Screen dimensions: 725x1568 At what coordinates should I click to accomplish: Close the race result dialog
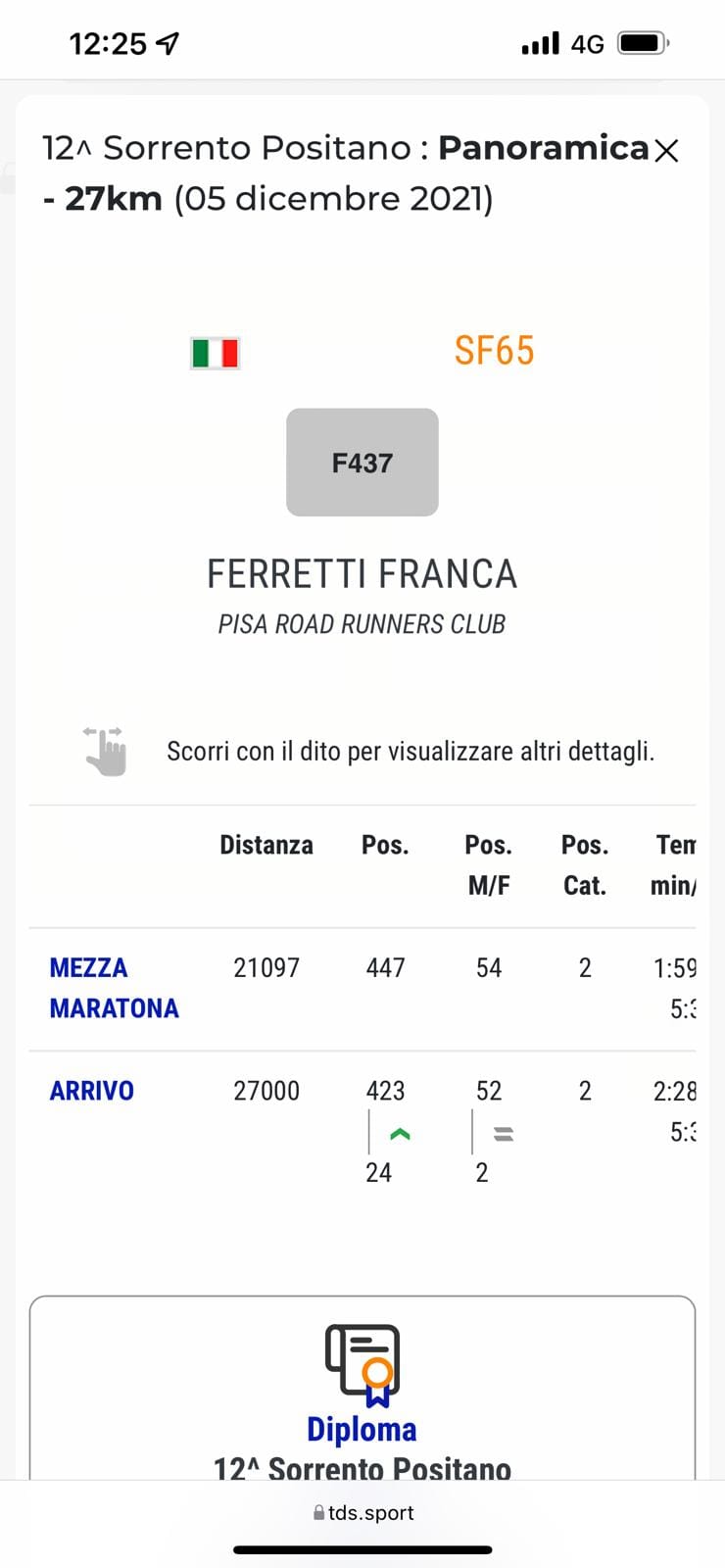click(666, 151)
